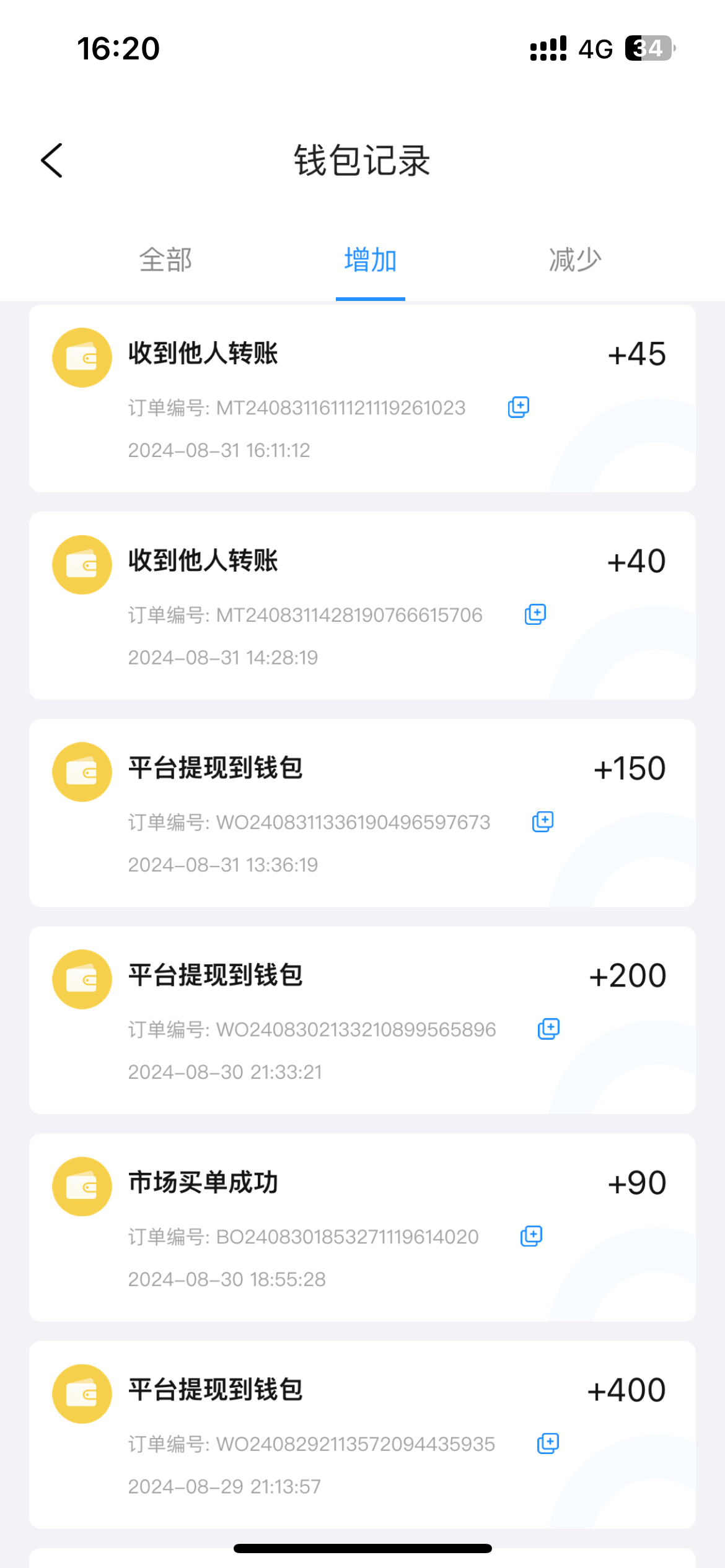
Task: Copy order number MT240831161112111926​1023
Action: coord(519,407)
